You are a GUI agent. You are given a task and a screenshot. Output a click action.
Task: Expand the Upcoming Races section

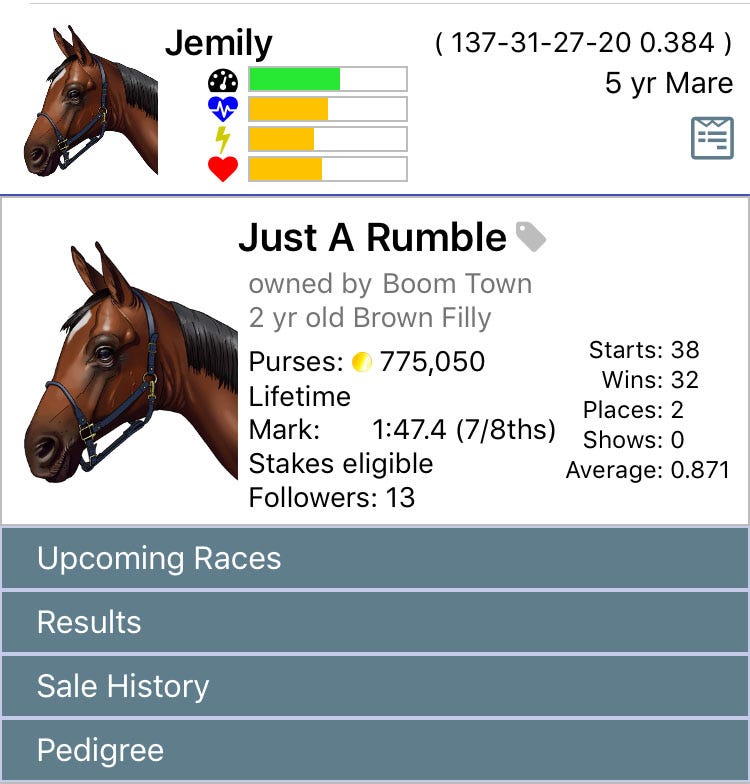point(375,558)
